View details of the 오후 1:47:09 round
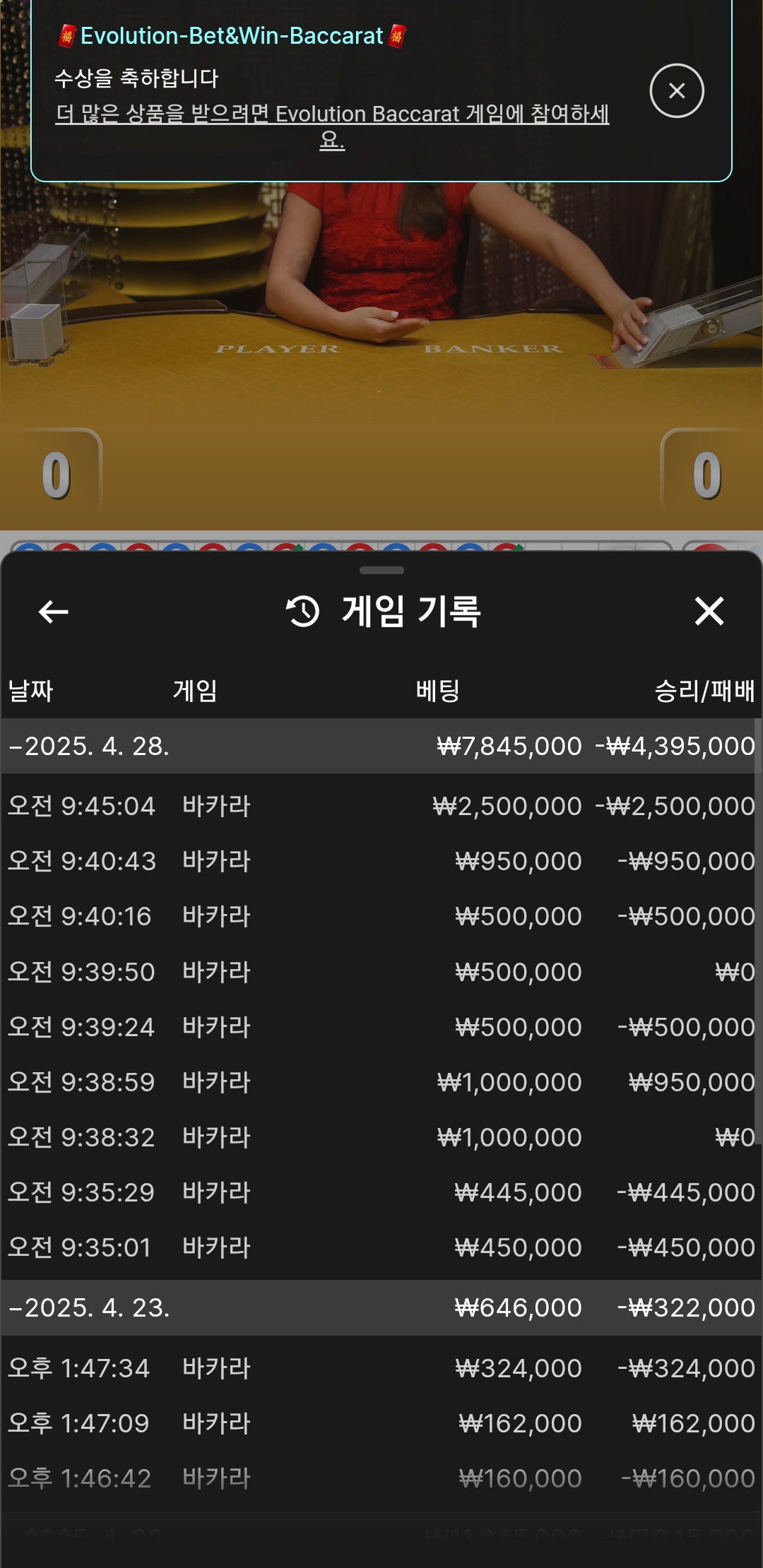This screenshot has height=1568, width=763. pyautogui.click(x=381, y=1423)
